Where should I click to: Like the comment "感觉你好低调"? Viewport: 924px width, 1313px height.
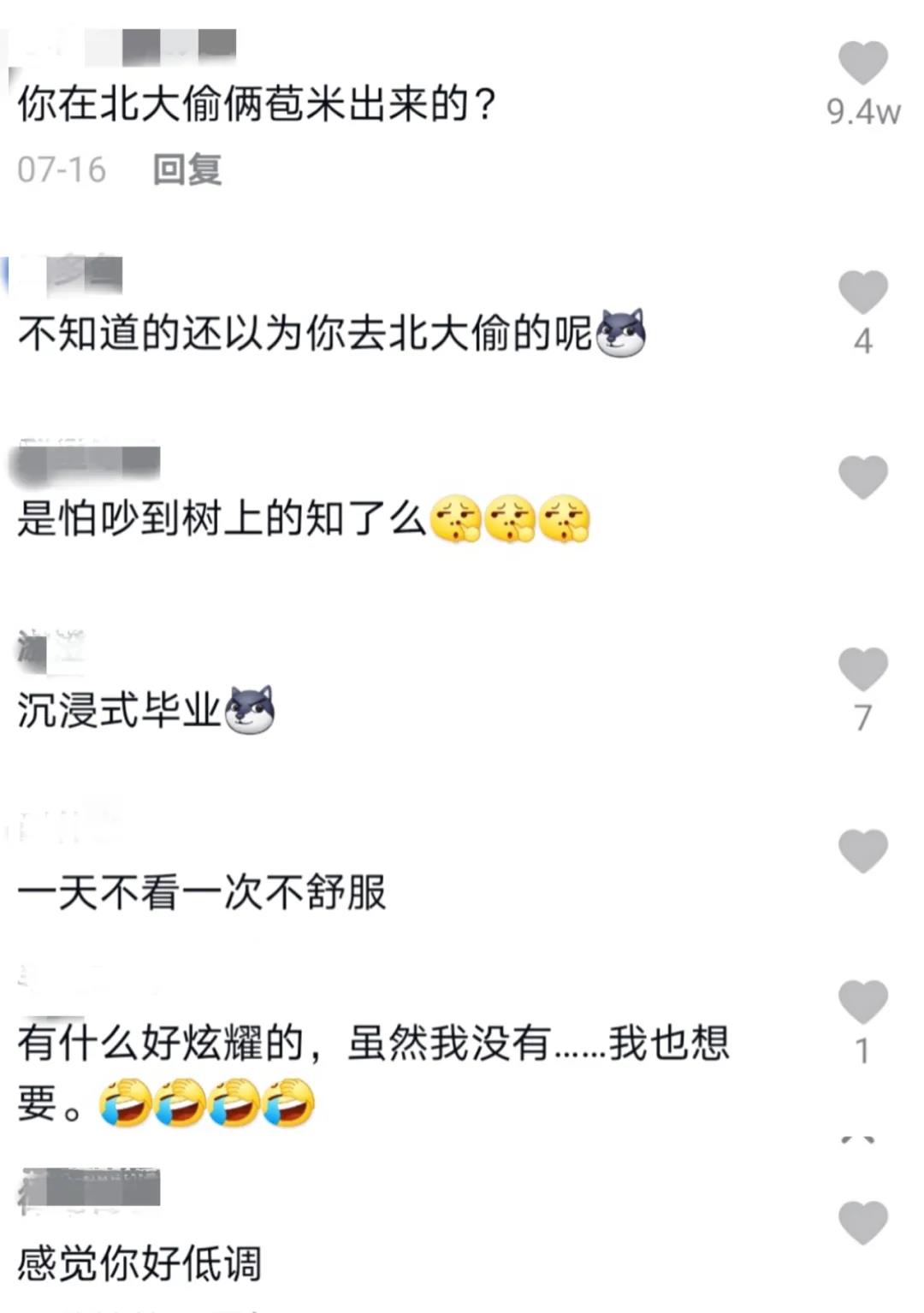tap(862, 1221)
